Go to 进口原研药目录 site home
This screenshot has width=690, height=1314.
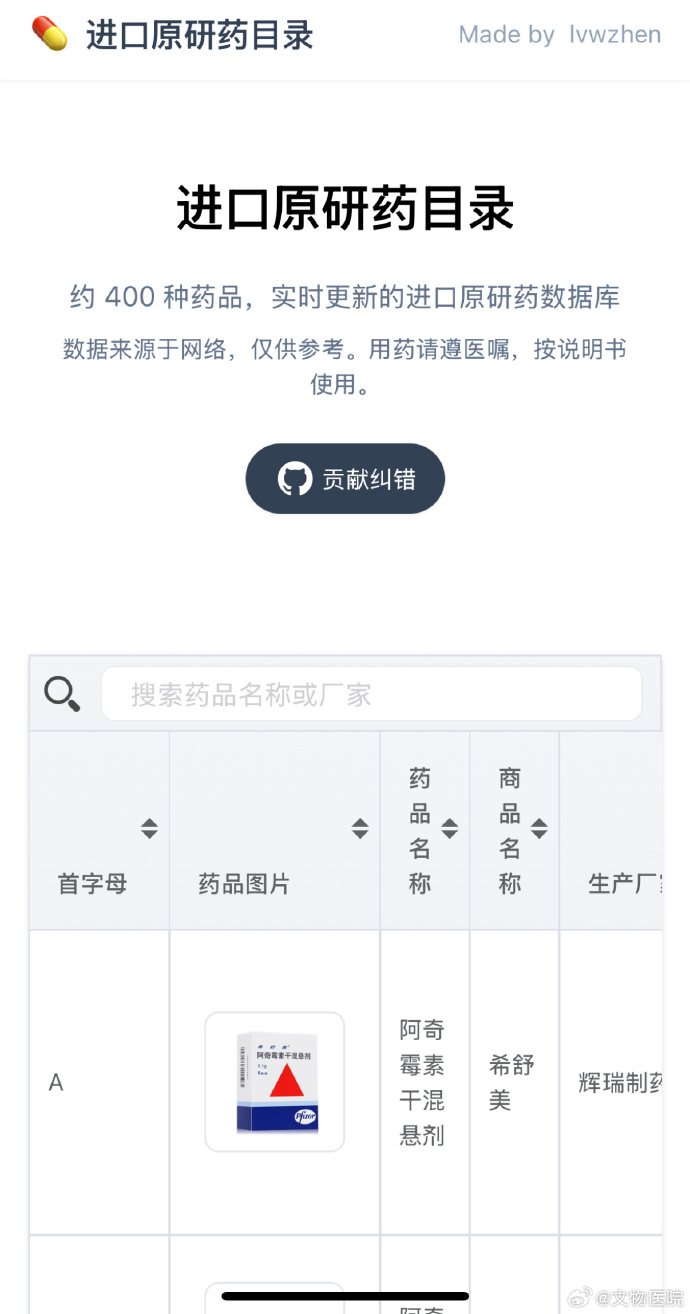pyautogui.click(x=173, y=35)
